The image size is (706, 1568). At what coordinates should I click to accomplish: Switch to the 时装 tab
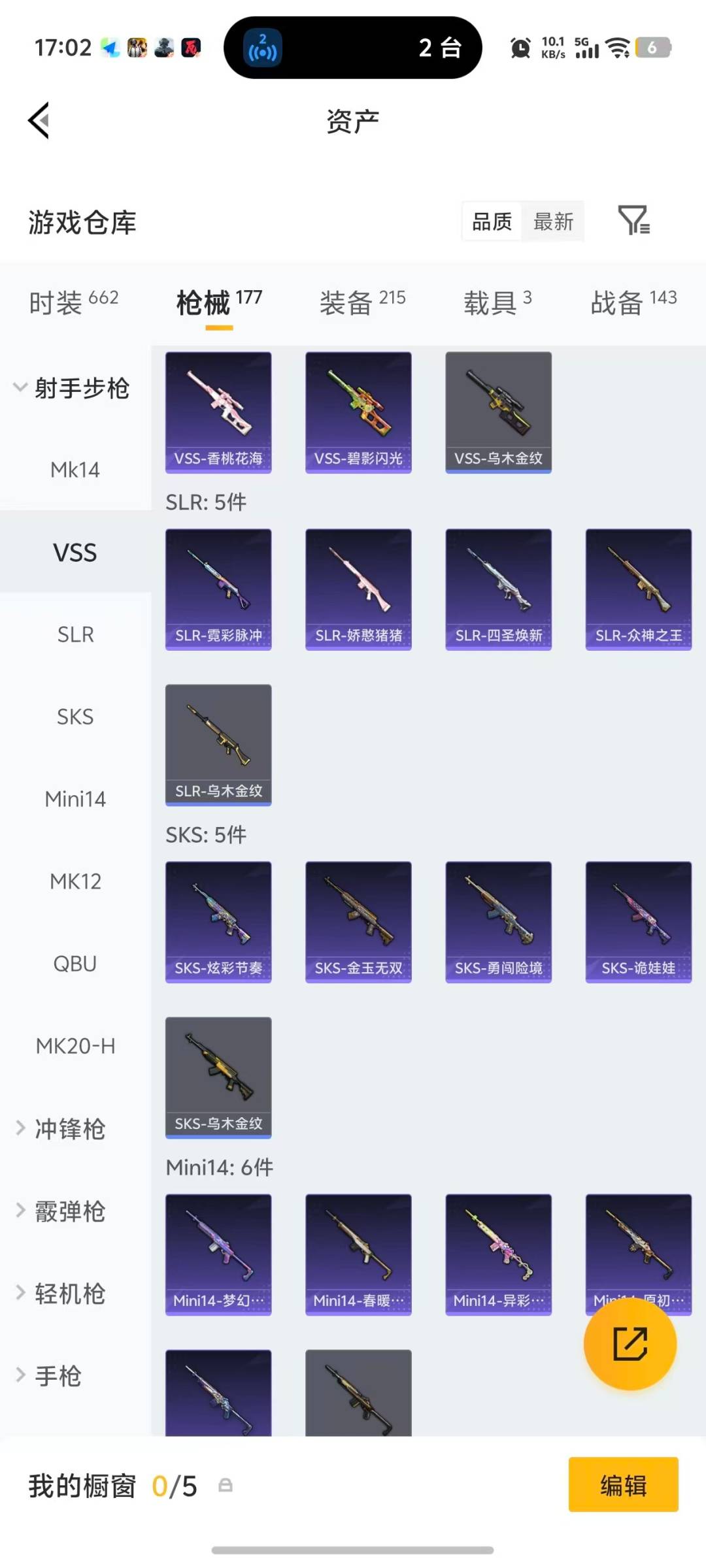click(73, 302)
